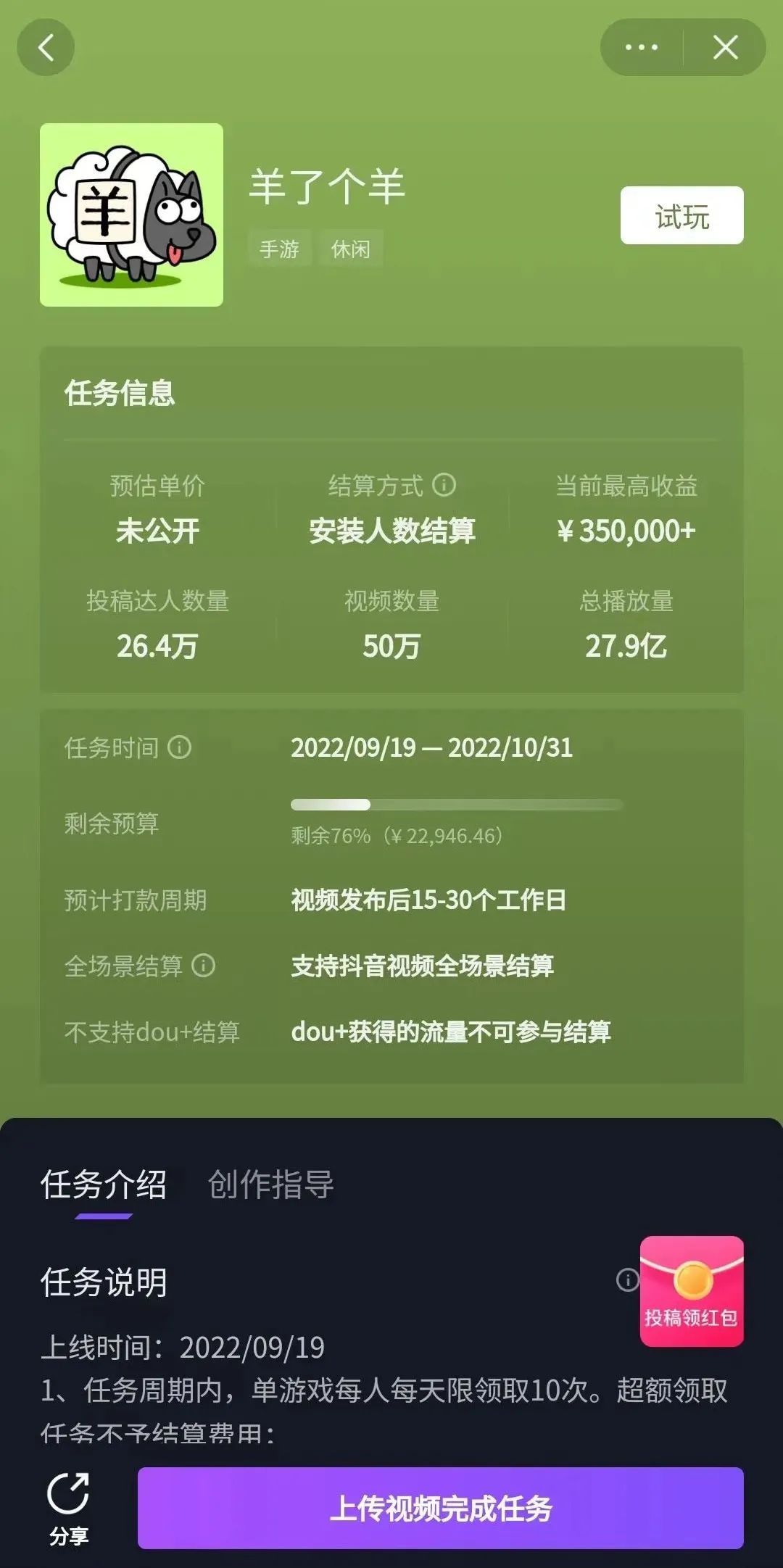Close the mini program with the X

click(x=725, y=46)
